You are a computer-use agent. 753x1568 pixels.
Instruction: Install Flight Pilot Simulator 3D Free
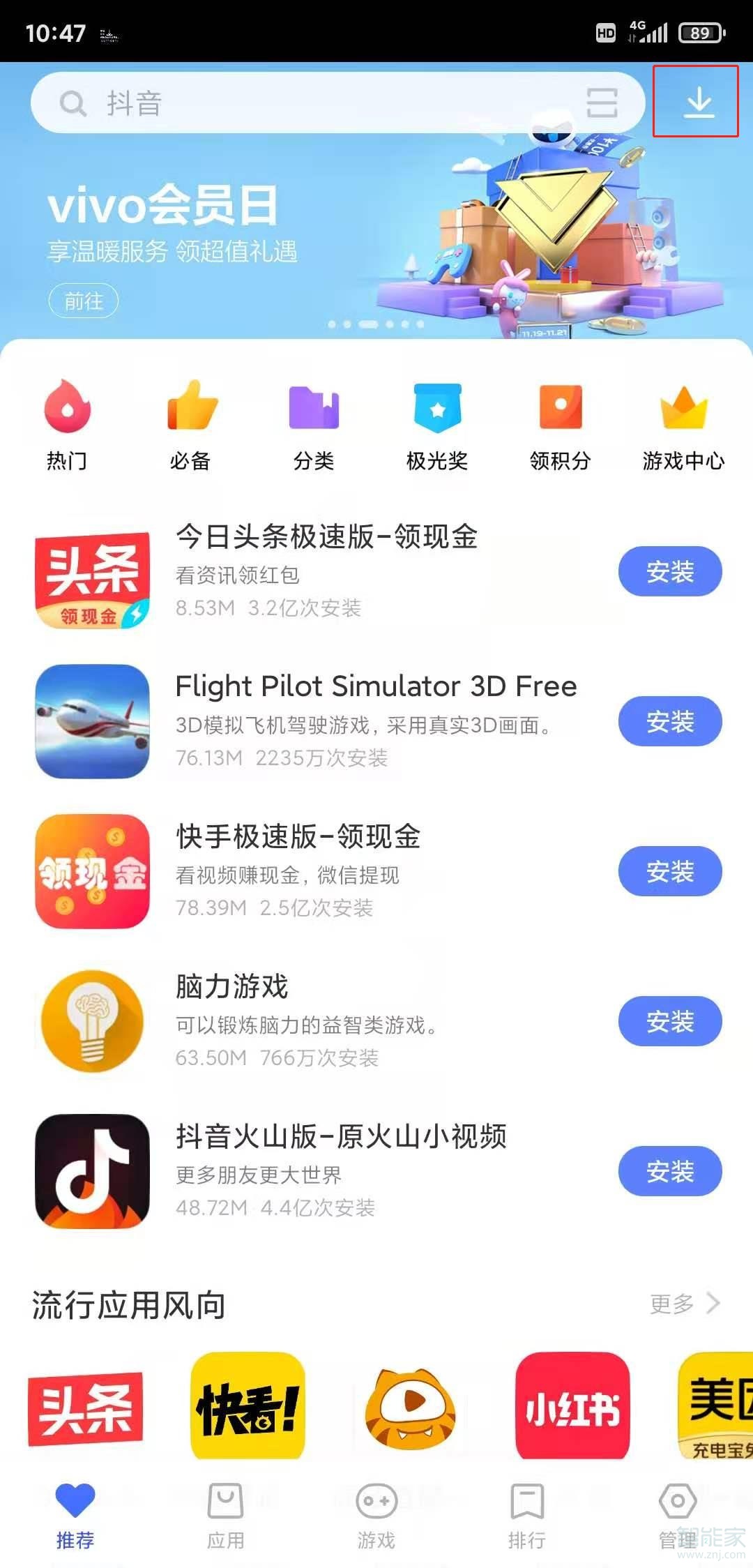tap(669, 723)
